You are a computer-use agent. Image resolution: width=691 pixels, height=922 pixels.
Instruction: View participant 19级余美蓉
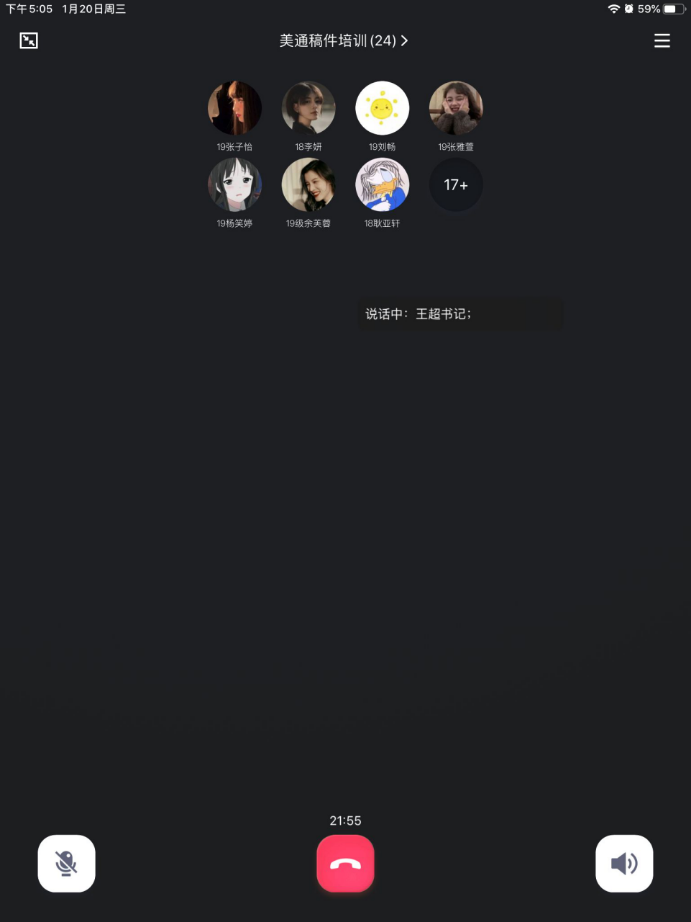pyautogui.click(x=309, y=185)
